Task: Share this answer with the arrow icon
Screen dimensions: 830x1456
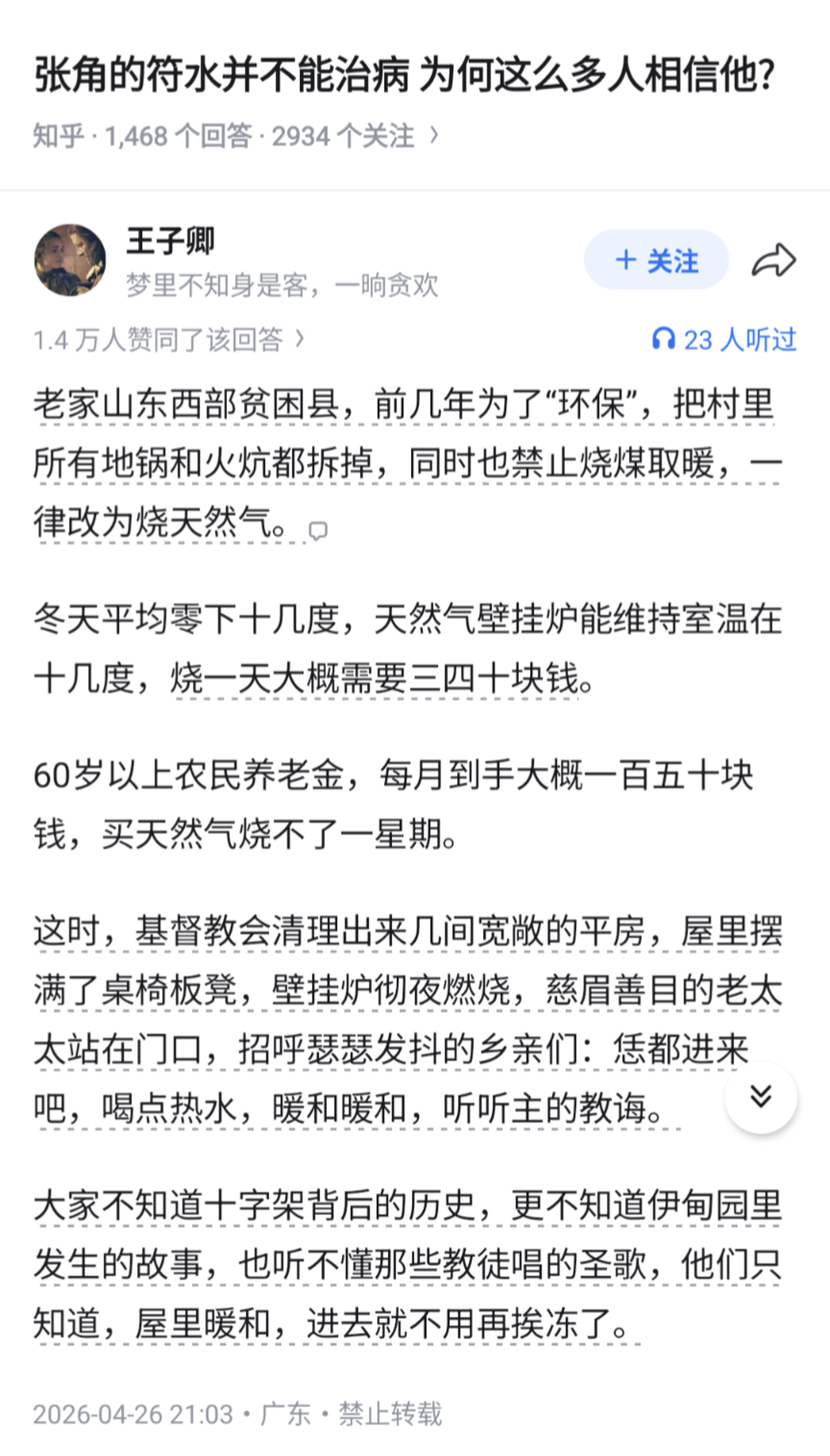Action: pyautogui.click(x=774, y=260)
